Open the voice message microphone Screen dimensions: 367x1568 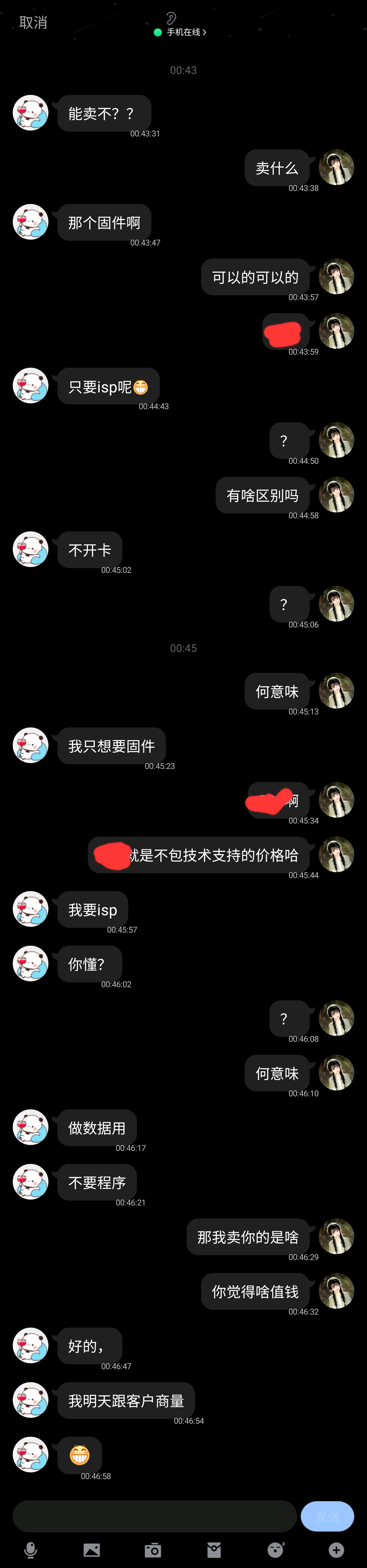click(x=30, y=1550)
